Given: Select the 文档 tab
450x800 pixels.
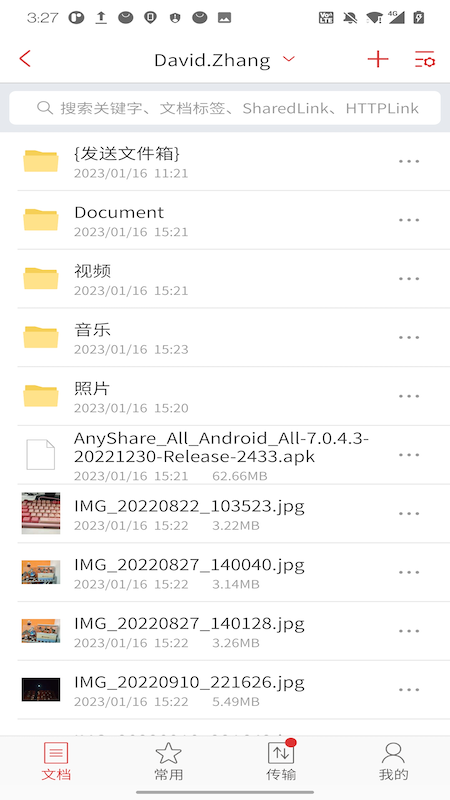Looking at the screenshot, I should pyautogui.click(x=56, y=761).
